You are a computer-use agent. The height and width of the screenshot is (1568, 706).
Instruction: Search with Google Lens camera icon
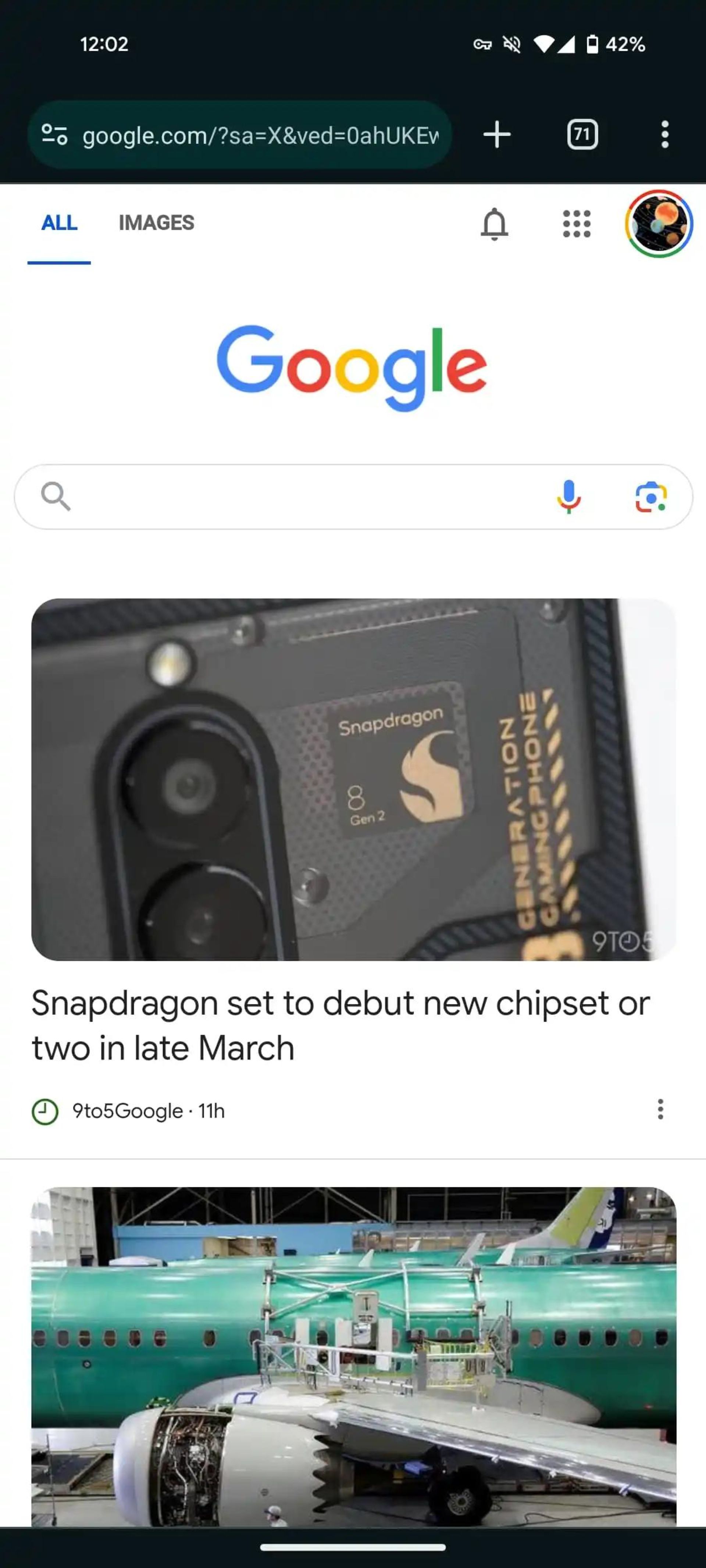[650, 497]
